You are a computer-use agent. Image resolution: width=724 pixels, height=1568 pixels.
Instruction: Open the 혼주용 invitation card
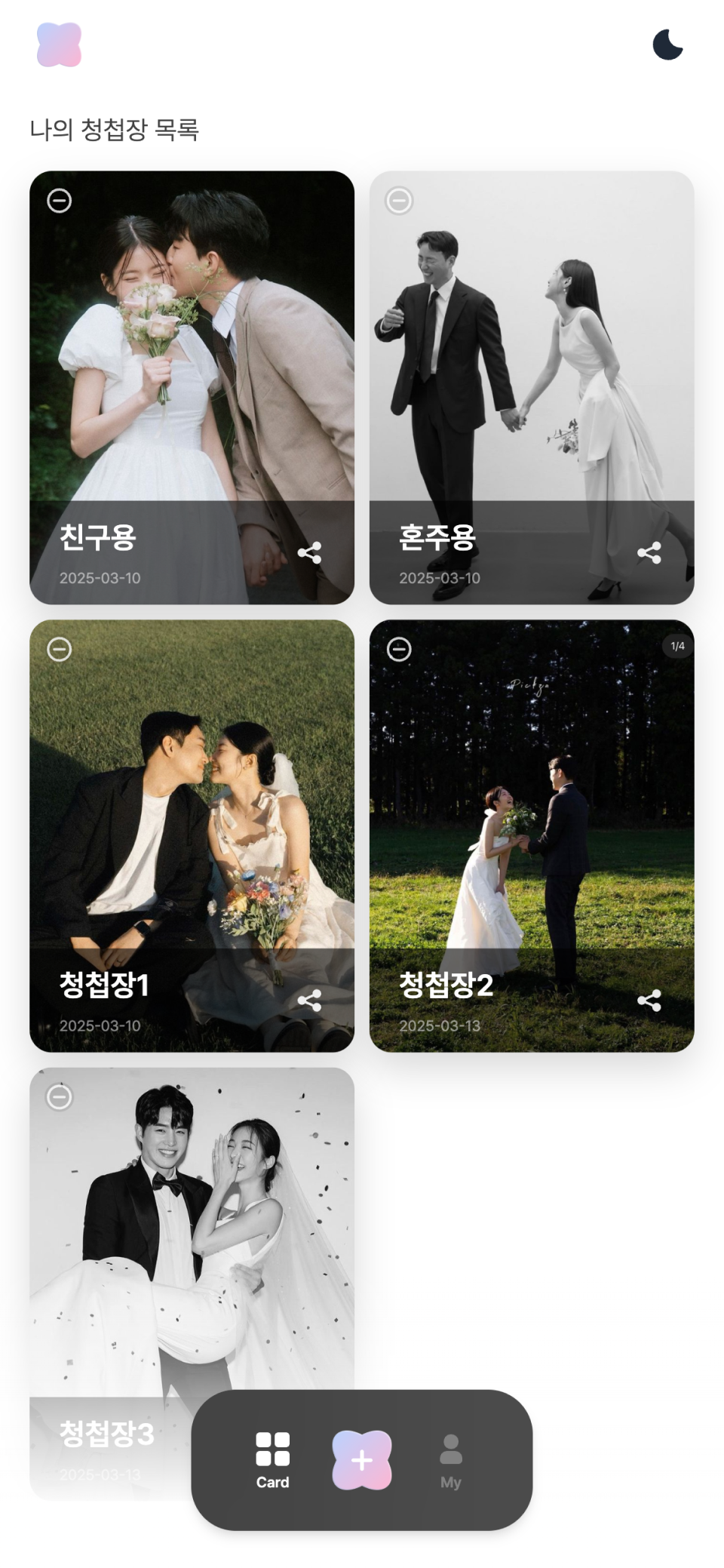coord(532,362)
